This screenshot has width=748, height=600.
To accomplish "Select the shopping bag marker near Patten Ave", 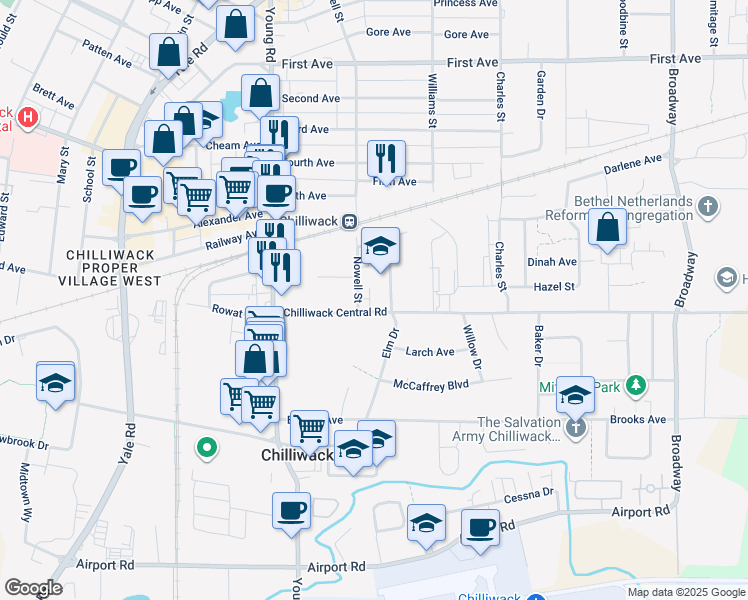I will pyautogui.click(x=168, y=55).
